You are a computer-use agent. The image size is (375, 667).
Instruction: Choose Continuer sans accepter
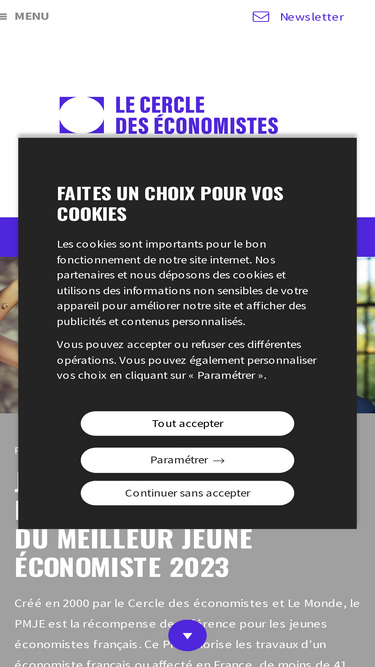188,493
